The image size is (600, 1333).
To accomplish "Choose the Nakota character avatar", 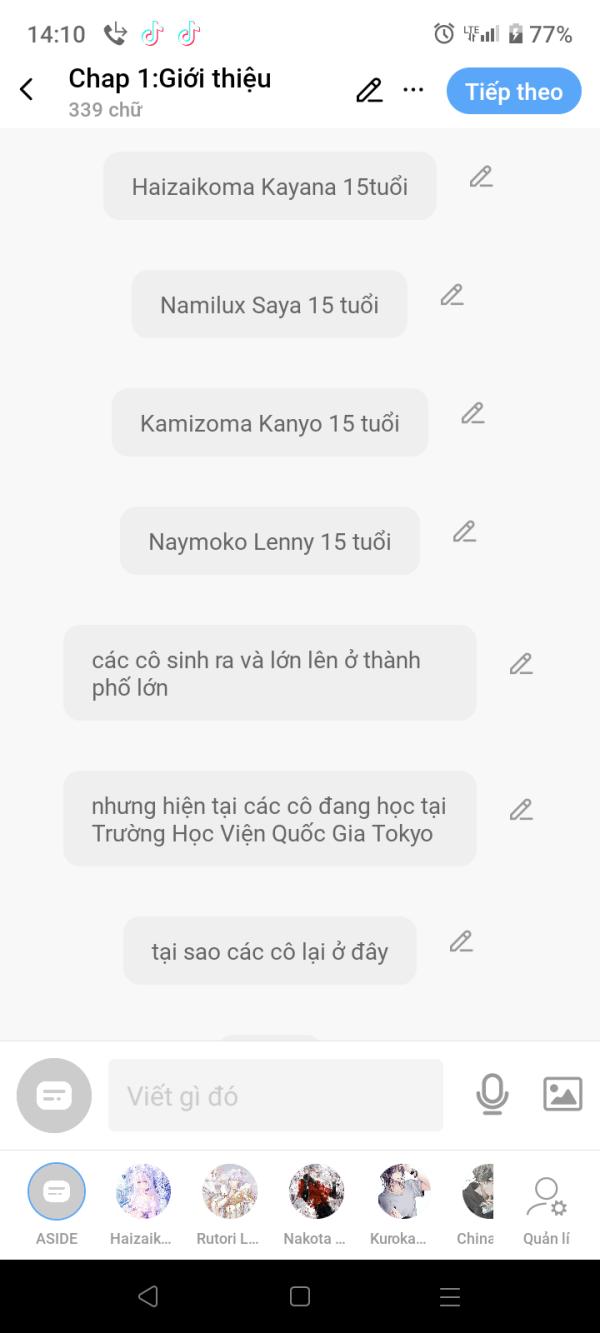I will pos(316,1192).
